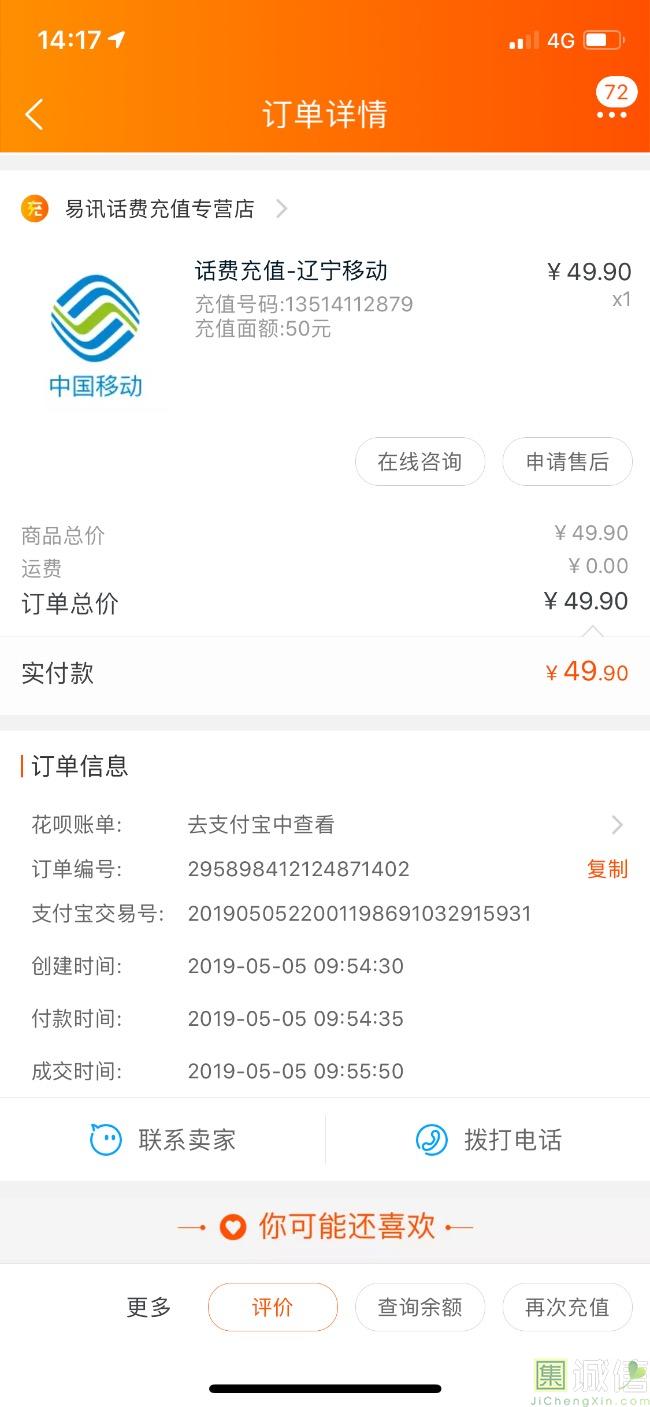Request after-sales via 申请售后

coord(567,462)
